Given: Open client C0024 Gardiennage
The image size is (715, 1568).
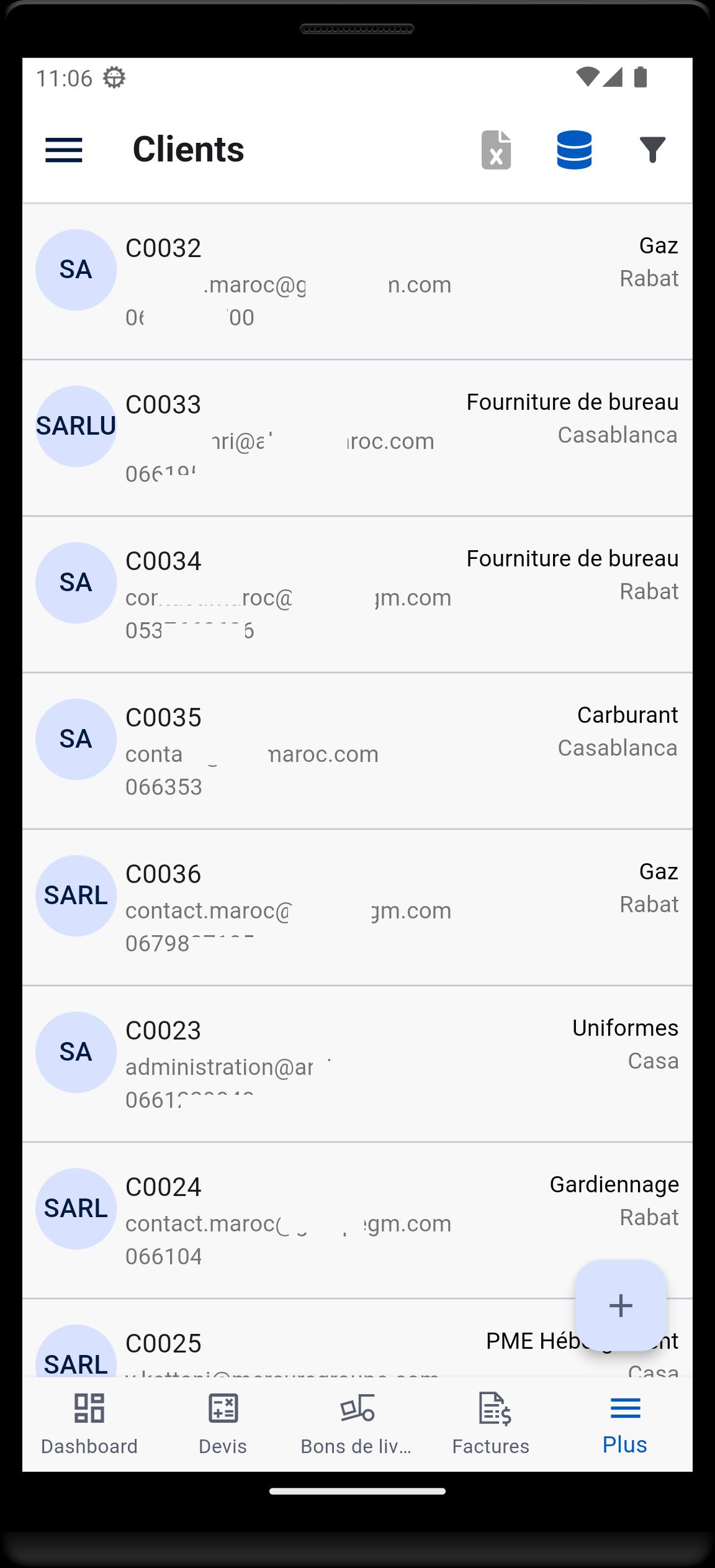Looking at the screenshot, I should tap(357, 1220).
